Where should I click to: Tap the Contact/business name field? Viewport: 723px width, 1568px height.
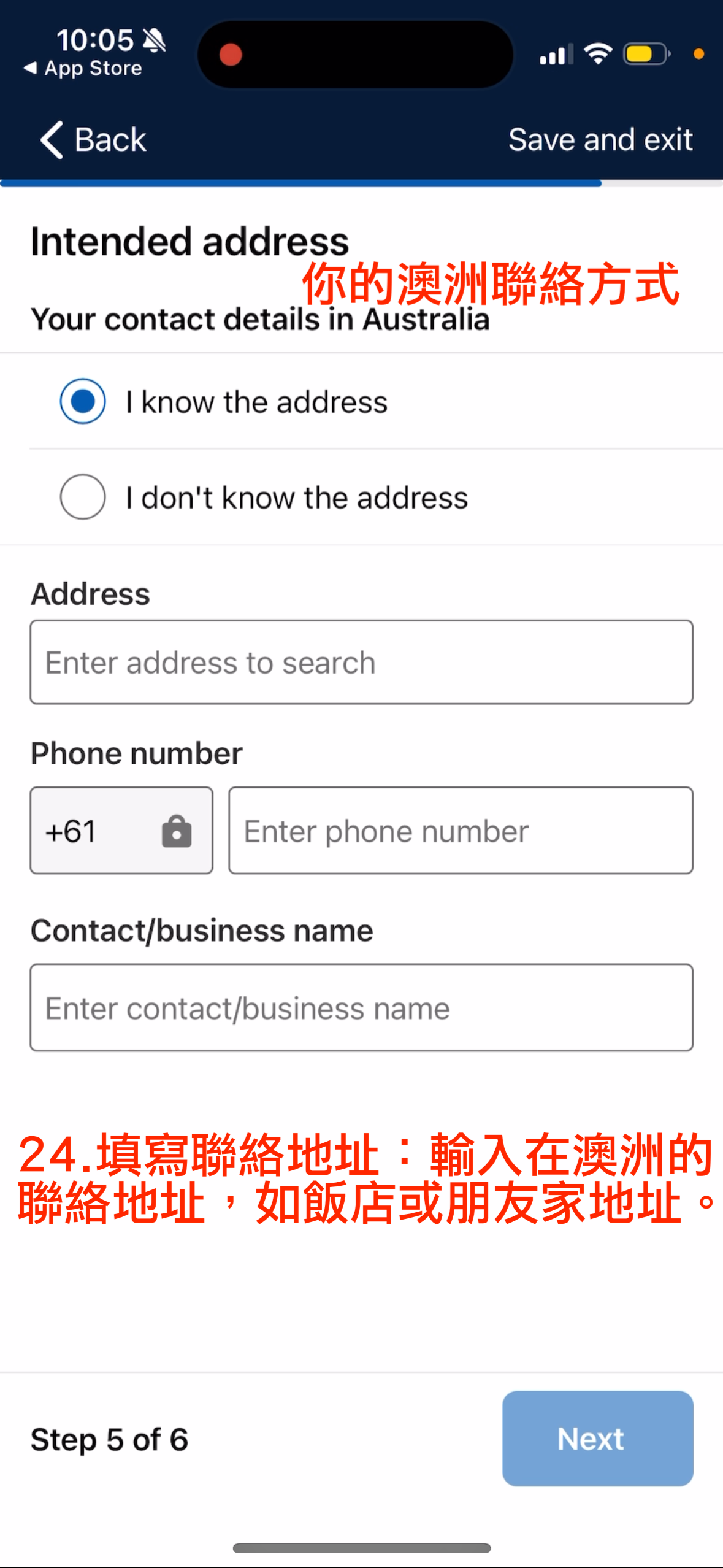(x=361, y=1007)
